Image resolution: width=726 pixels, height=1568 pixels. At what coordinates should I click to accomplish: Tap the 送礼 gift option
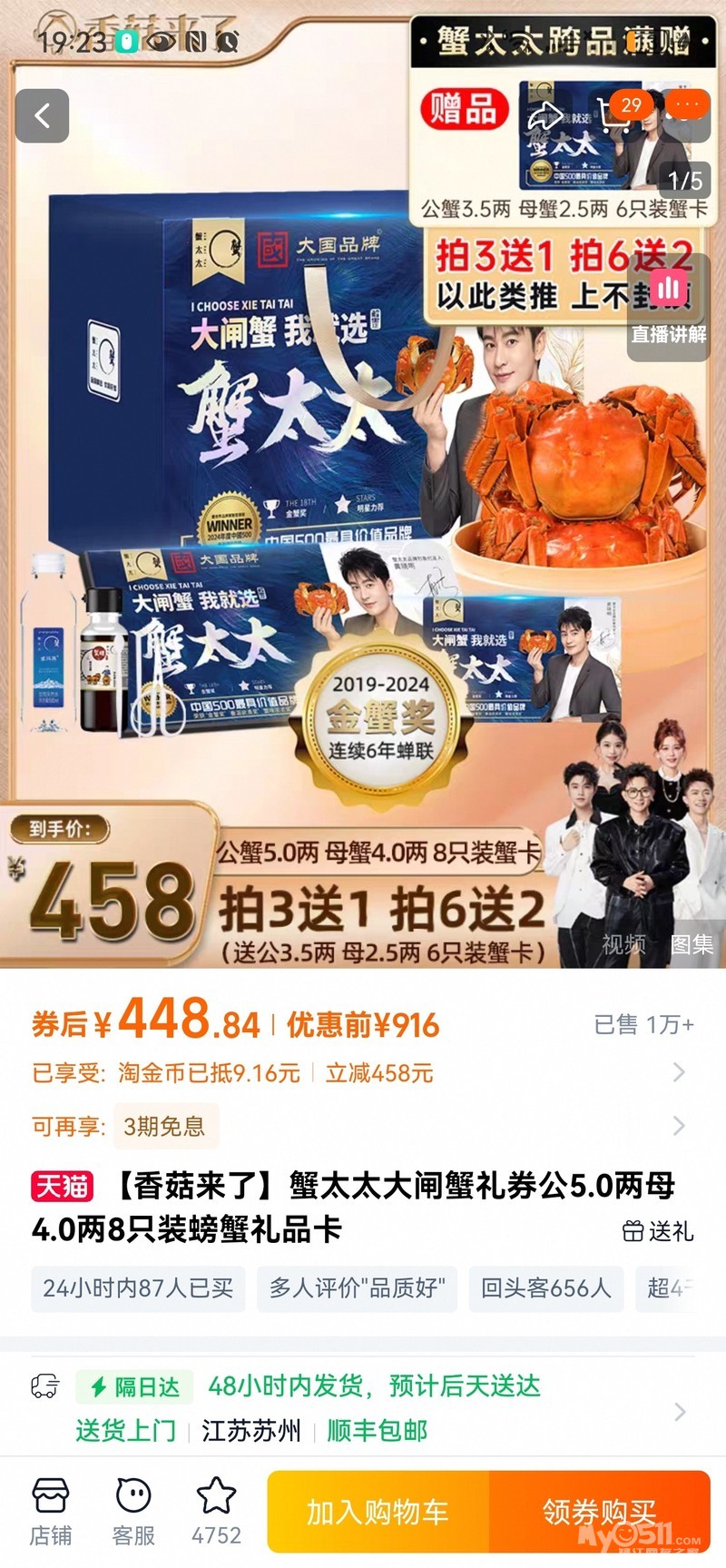658,1231
